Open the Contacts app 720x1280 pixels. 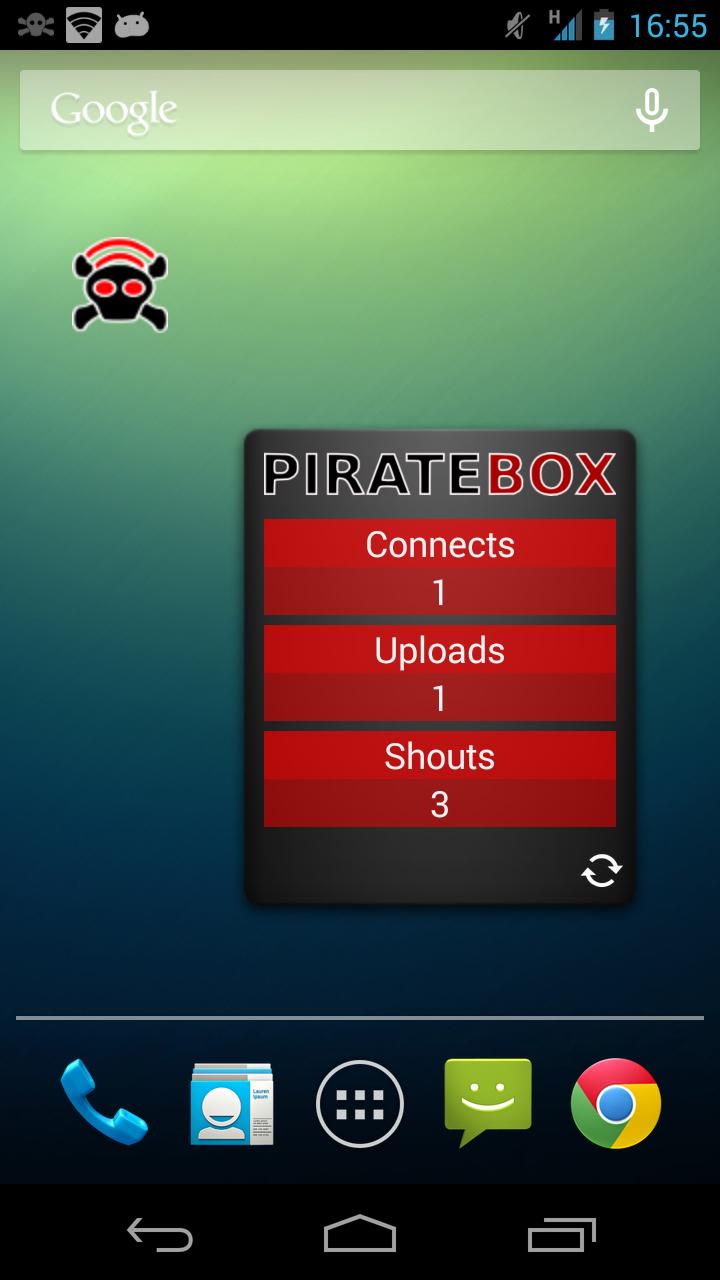point(232,1103)
